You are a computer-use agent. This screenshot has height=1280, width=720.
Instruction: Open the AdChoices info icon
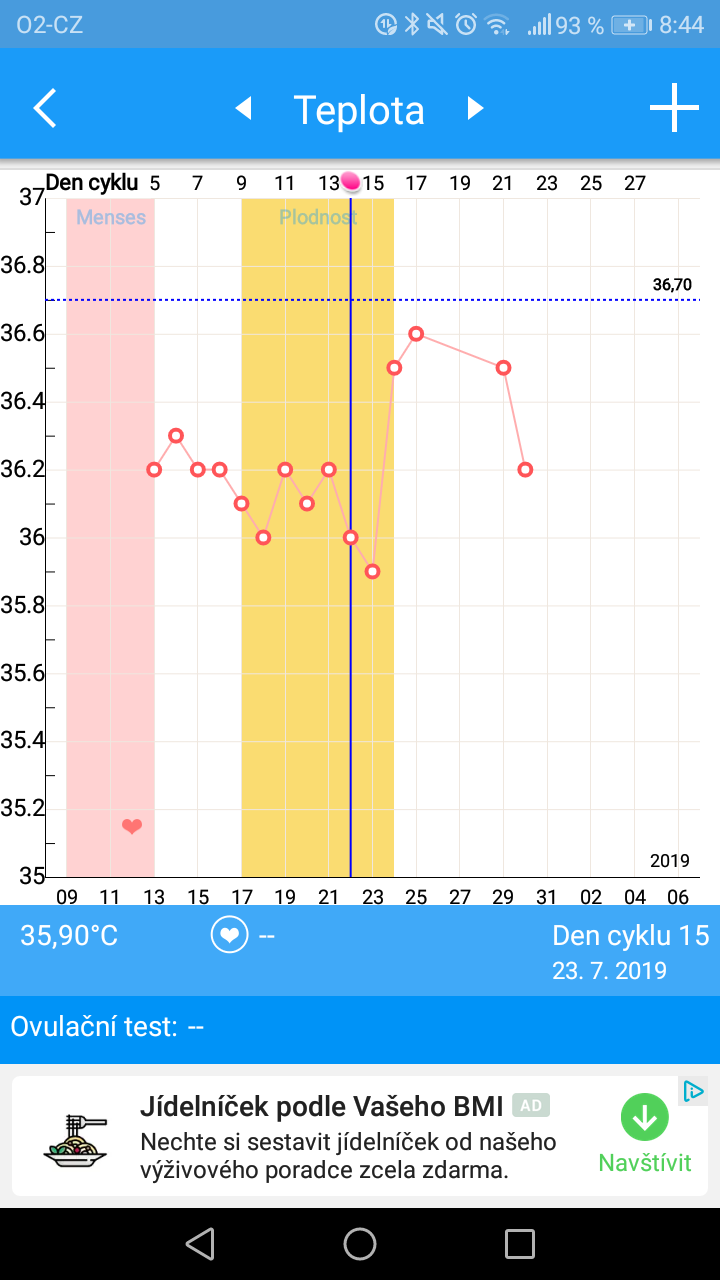coord(693,1091)
